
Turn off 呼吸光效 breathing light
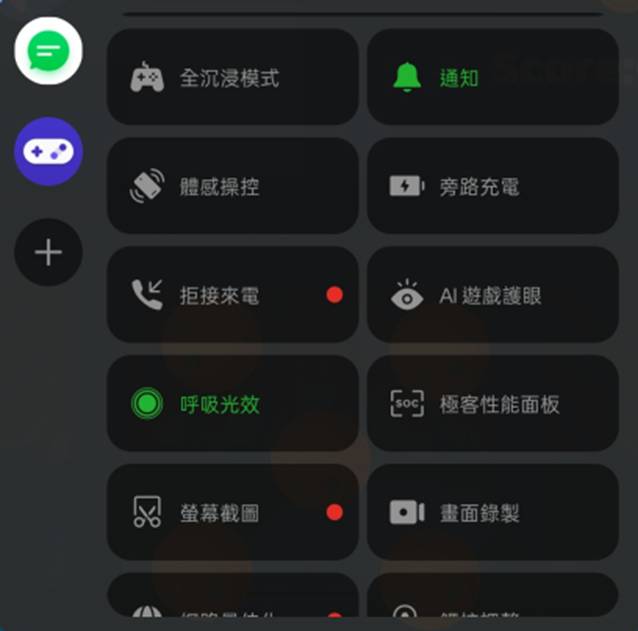pos(232,404)
